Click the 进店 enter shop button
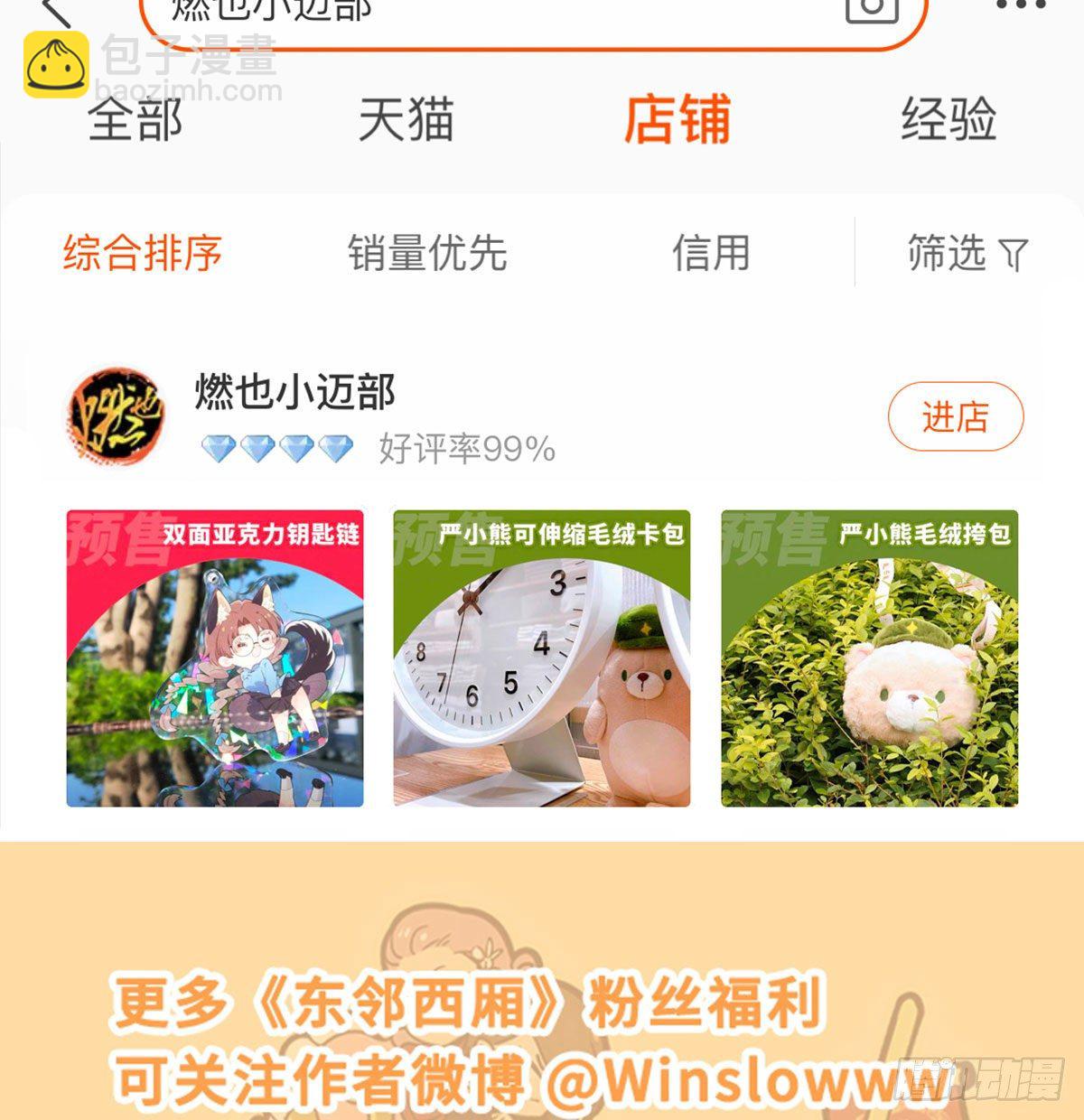 tap(957, 415)
